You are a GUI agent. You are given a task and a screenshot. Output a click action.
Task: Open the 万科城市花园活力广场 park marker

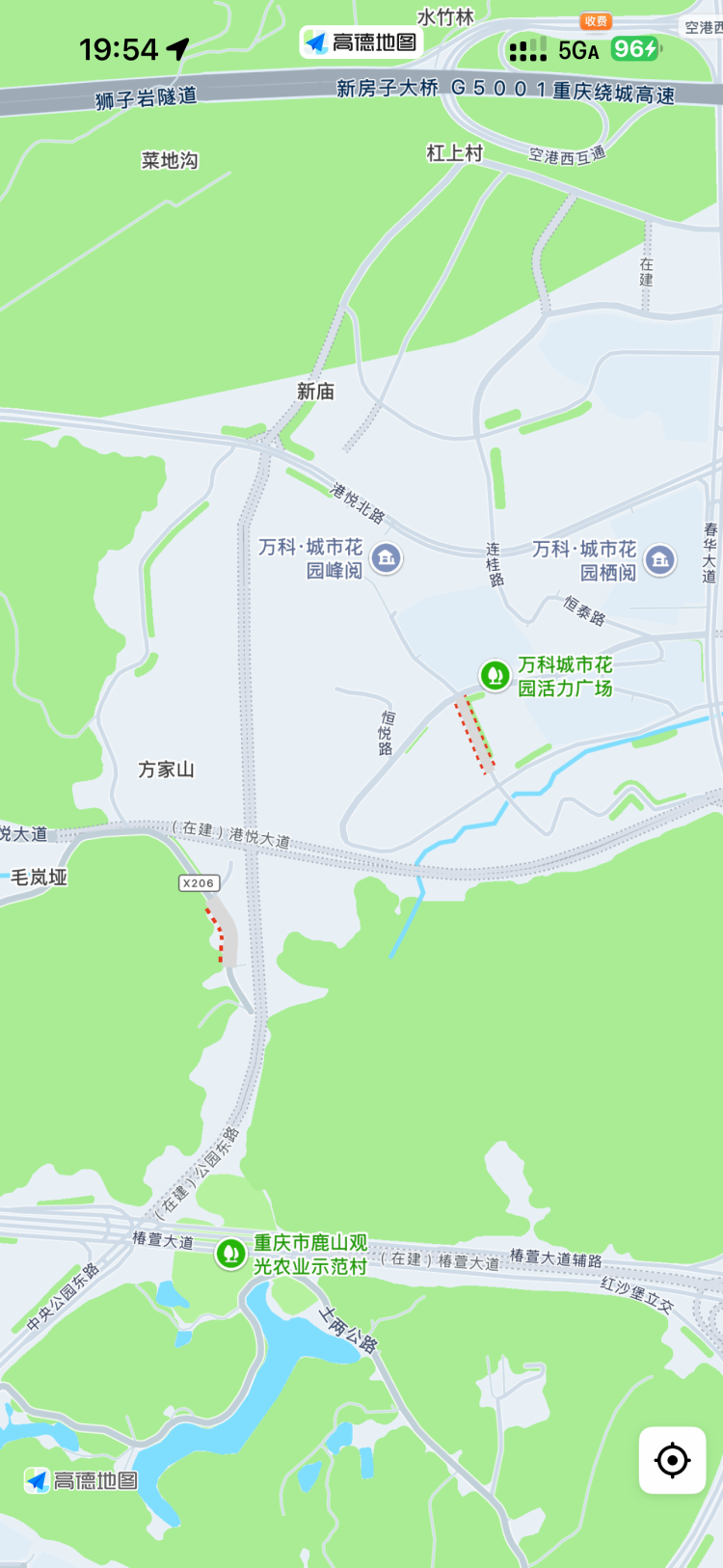[x=495, y=675]
